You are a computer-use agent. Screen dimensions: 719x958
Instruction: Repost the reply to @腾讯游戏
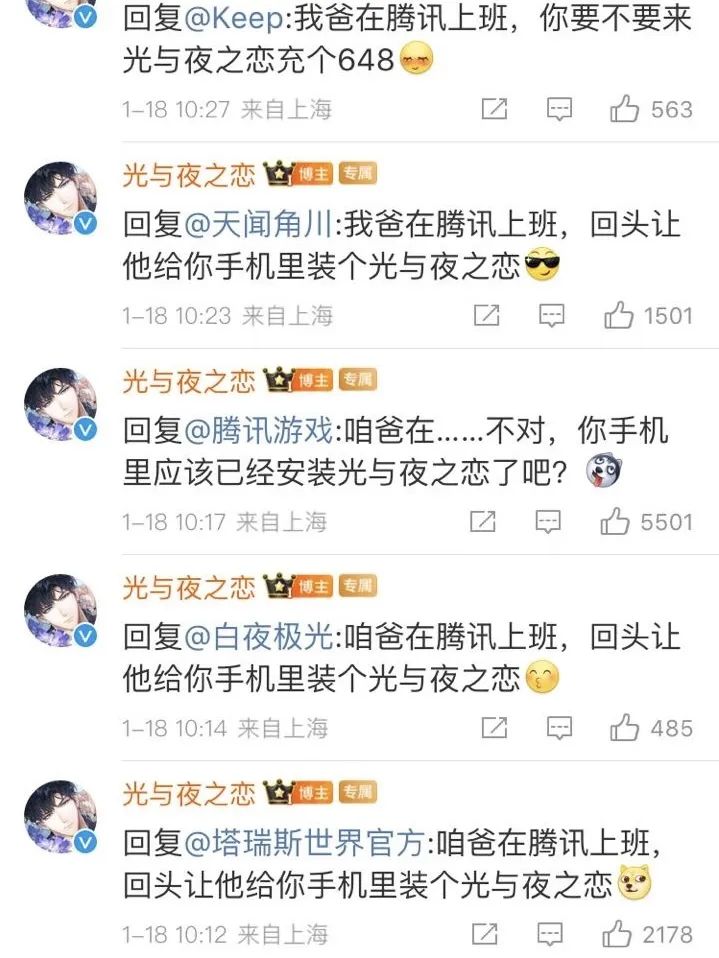point(483,521)
